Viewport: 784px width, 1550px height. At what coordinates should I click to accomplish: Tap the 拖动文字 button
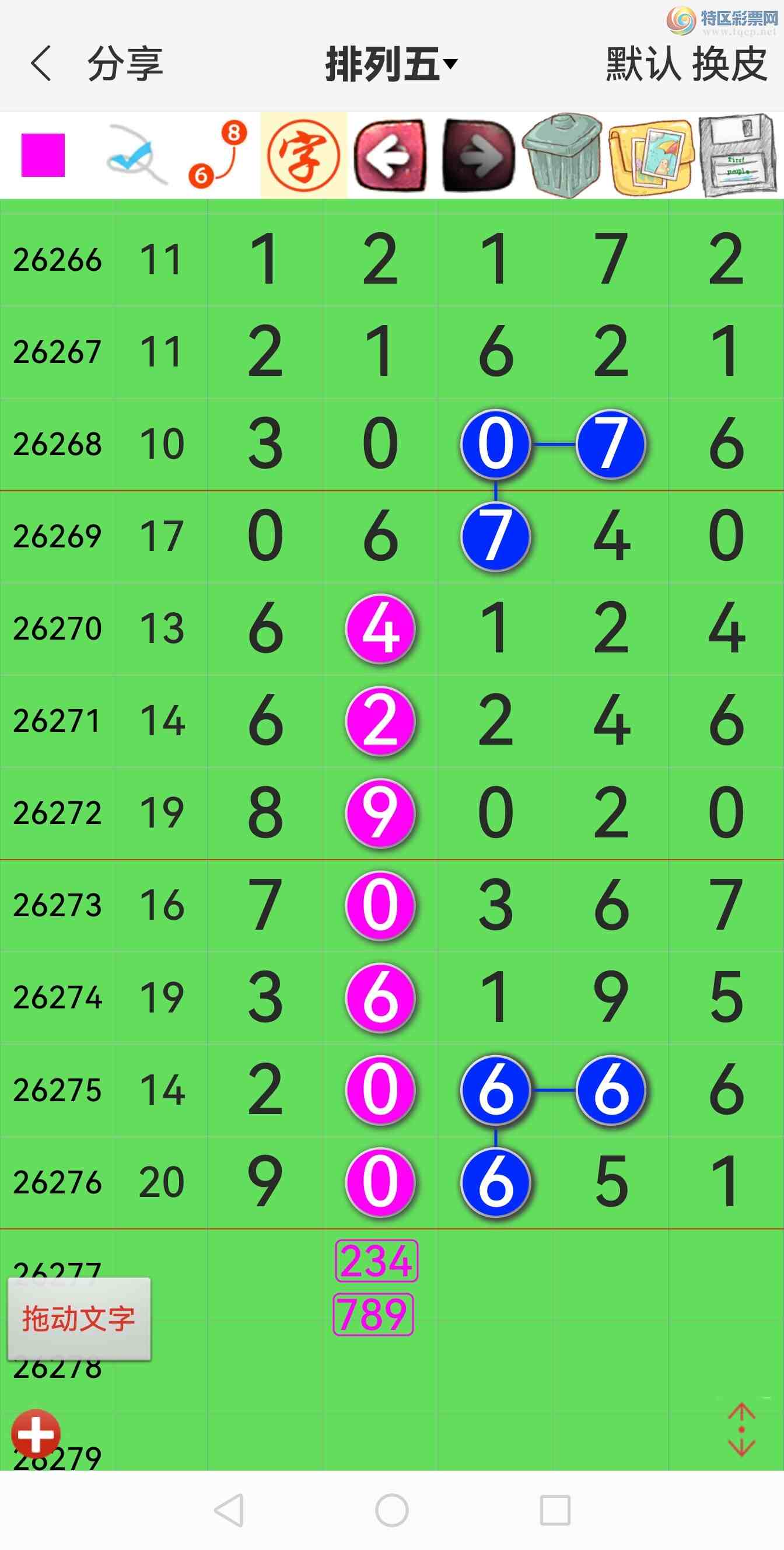pos(79,1318)
